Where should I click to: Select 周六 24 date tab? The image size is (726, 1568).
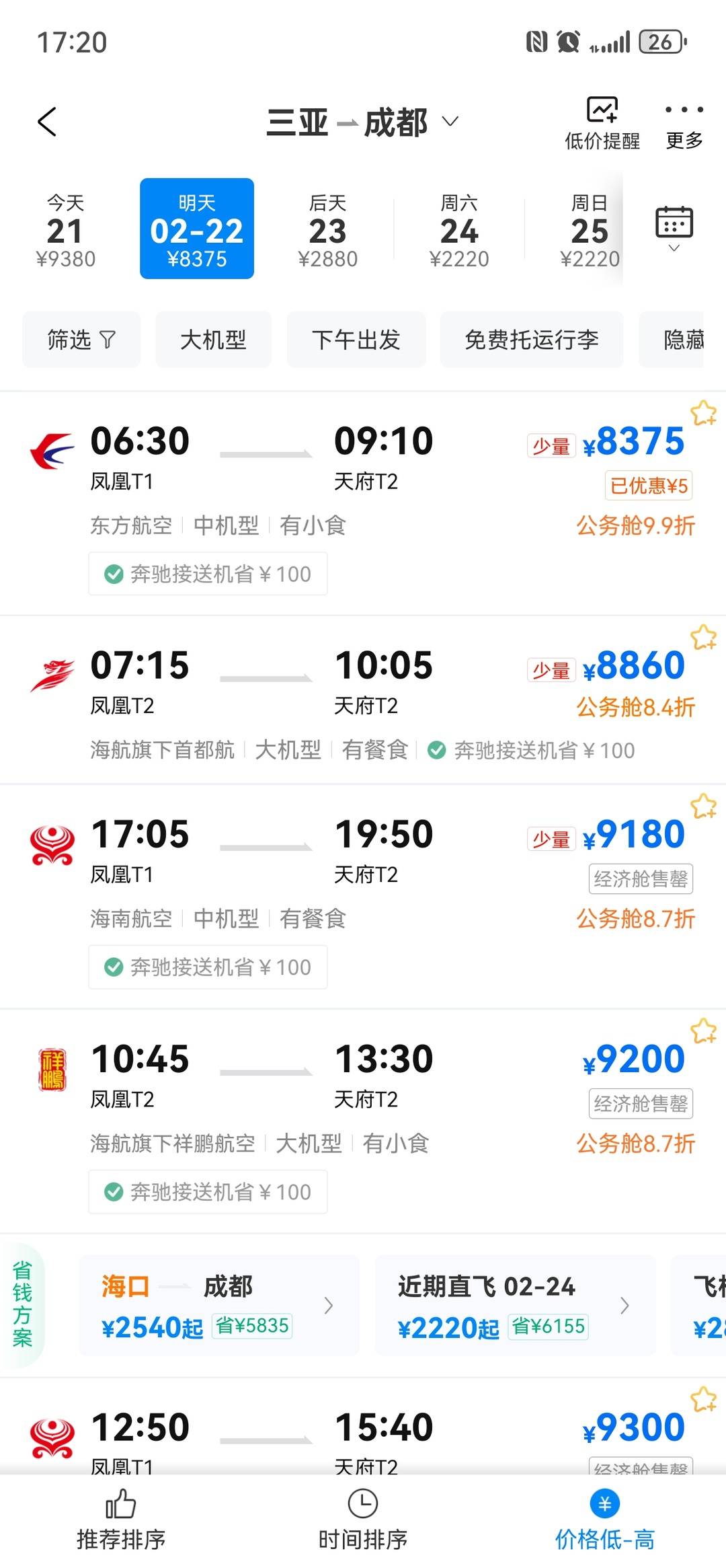458,229
